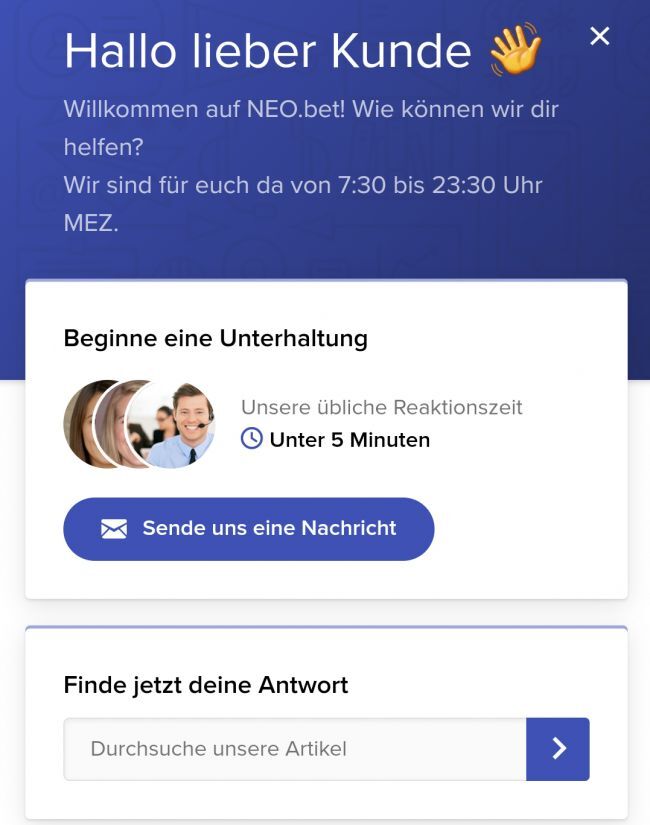This screenshot has width=650, height=825.
Task: Submit article search with arrow button
Action: click(558, 748)
